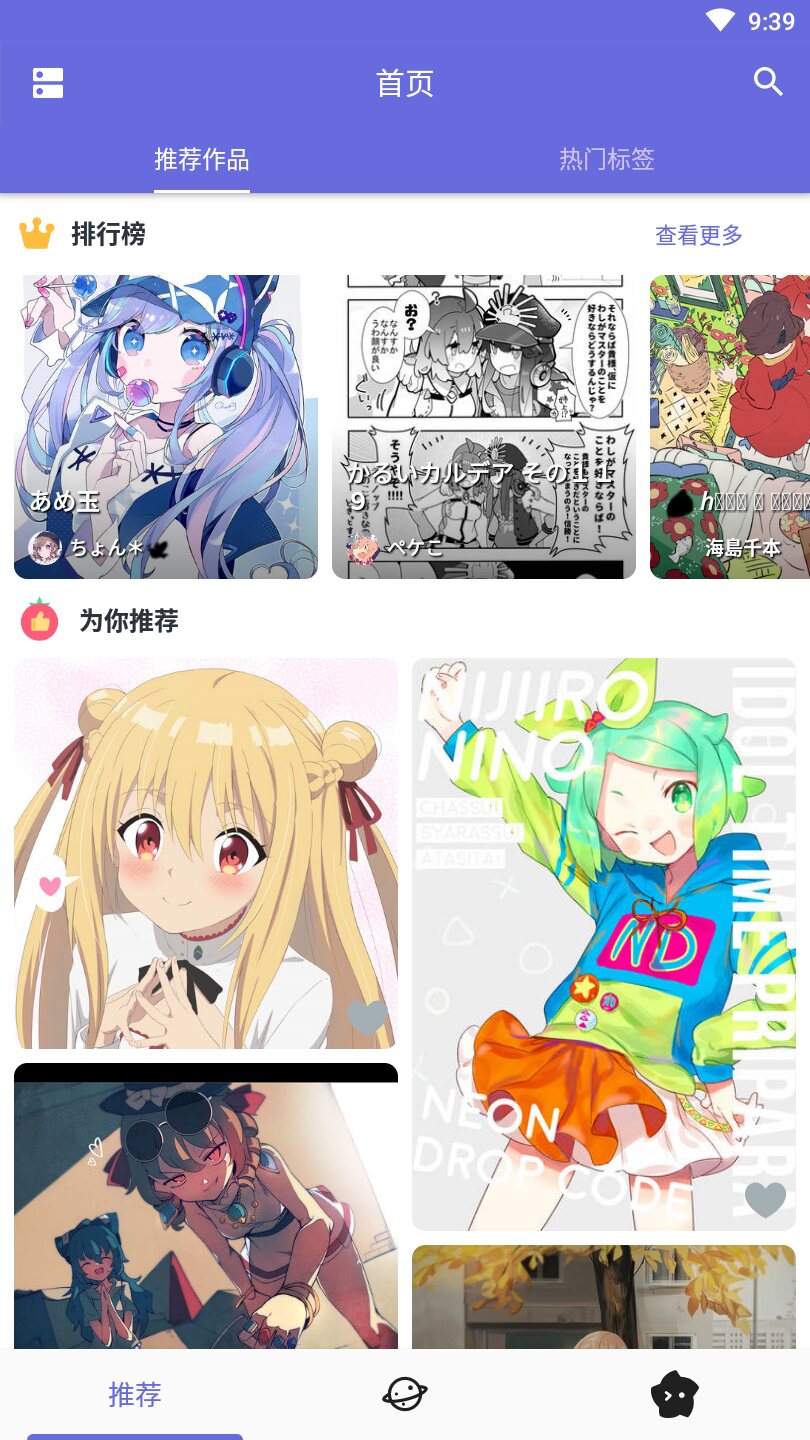Viewport: 810px width, 1440px height.
Task: Switch to the 热门标签 tab
Action: pos(606,159)
